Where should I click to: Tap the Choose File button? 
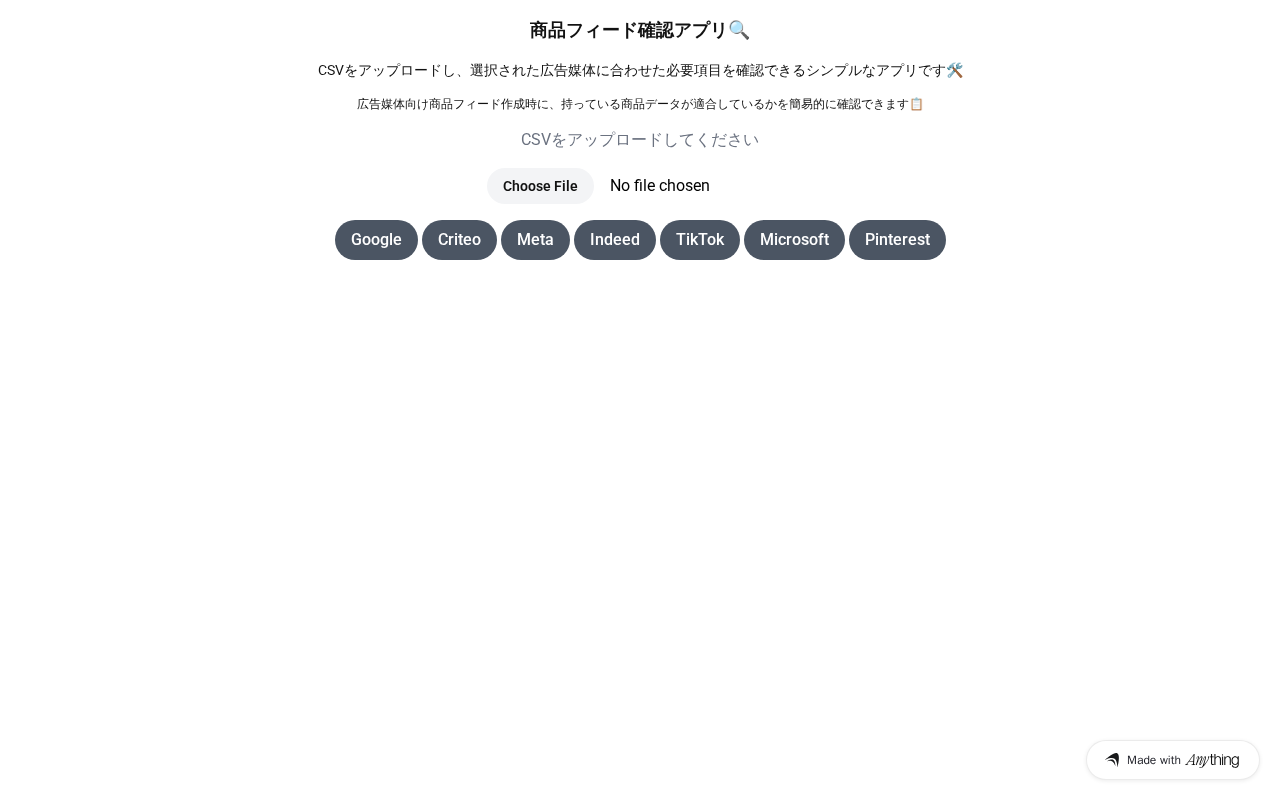click(540, 186)
